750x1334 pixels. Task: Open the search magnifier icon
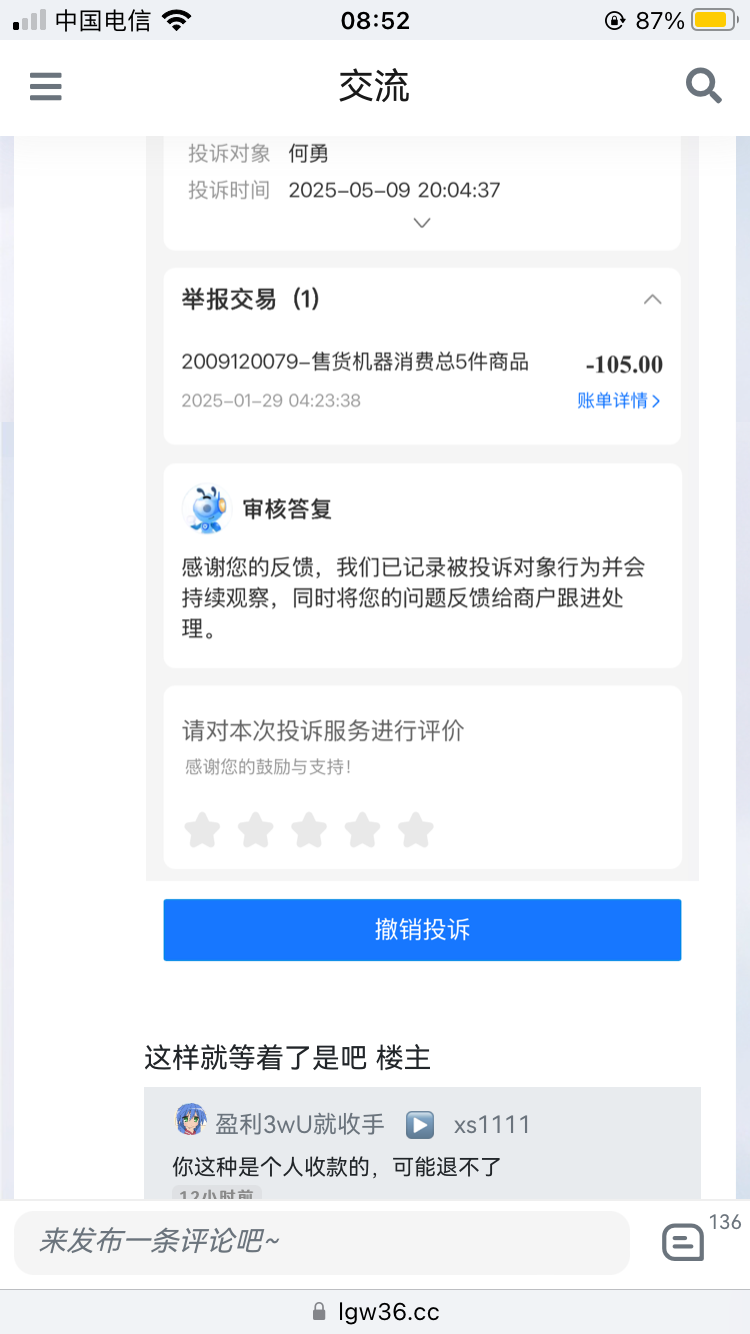[x=704, y=87]
